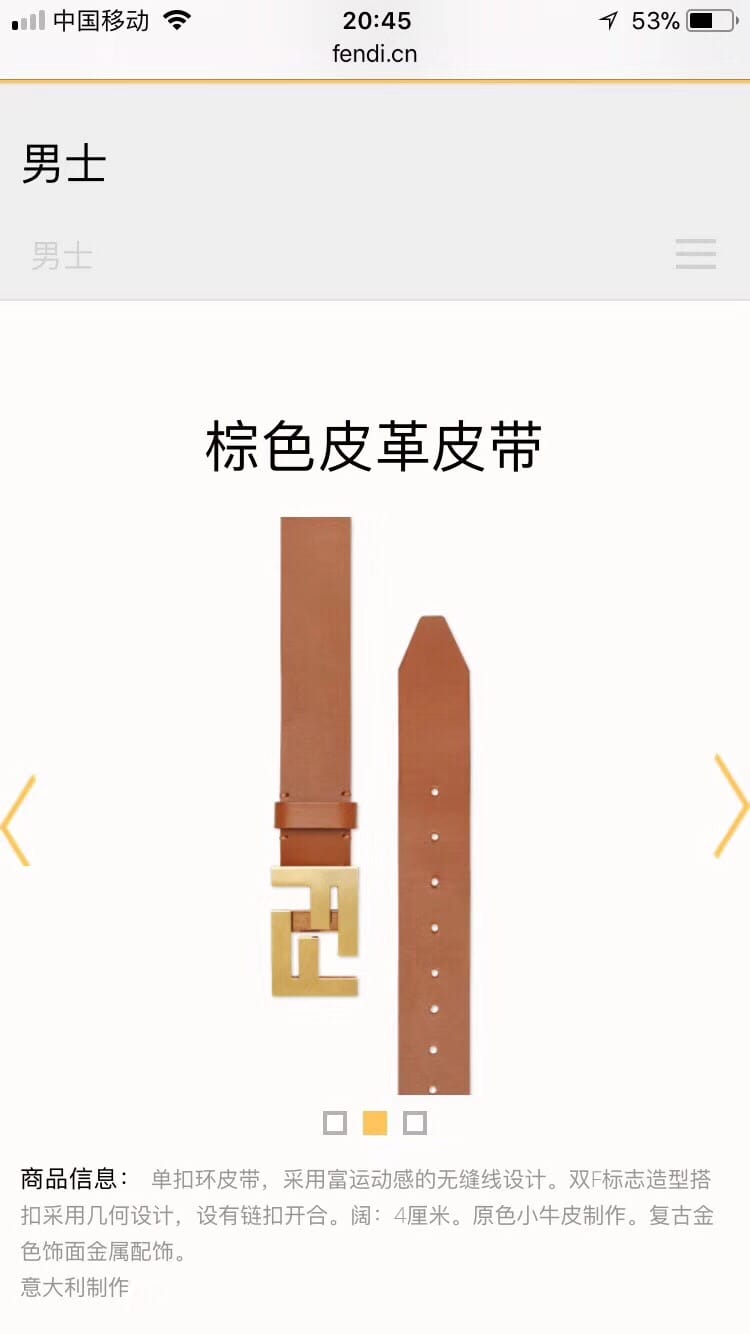Show the previous product image
This screenshot has width=750, height=1334.
tap(18, 820)
